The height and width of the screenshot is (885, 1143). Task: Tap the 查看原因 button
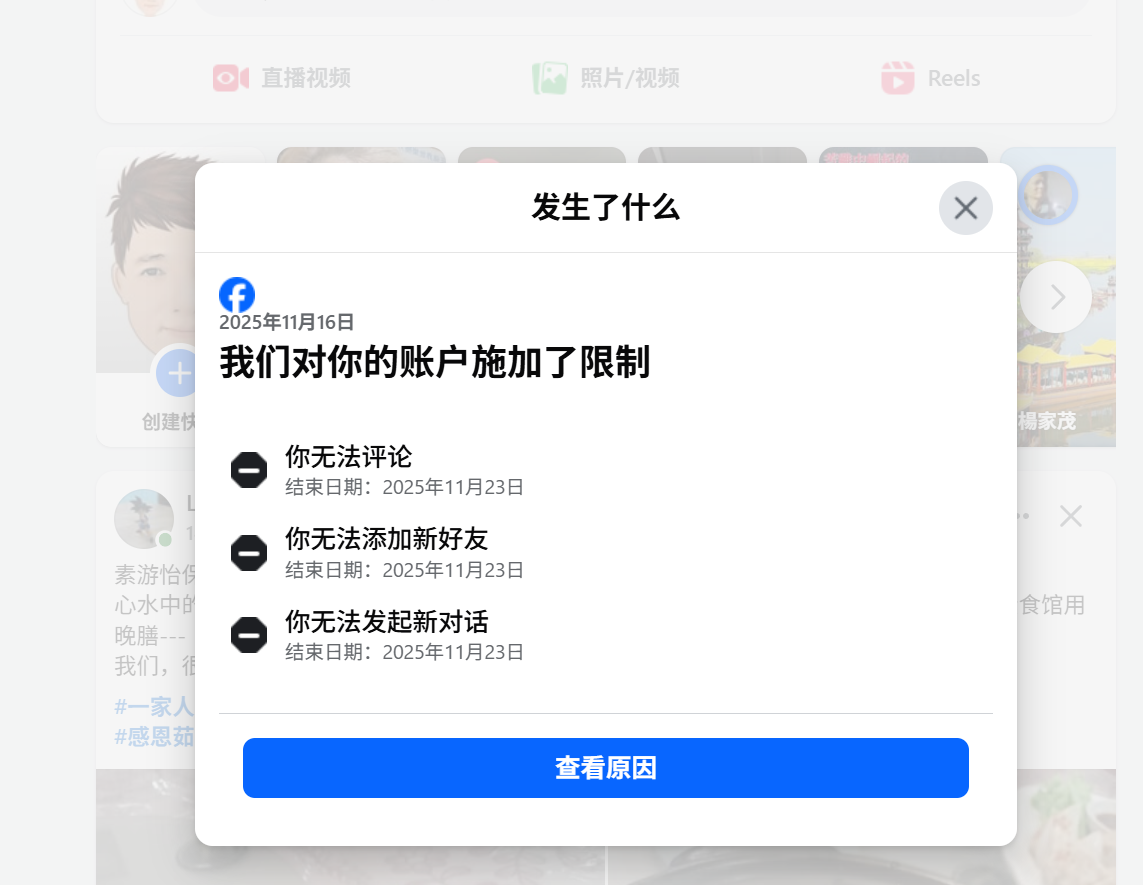pos(605,768)
